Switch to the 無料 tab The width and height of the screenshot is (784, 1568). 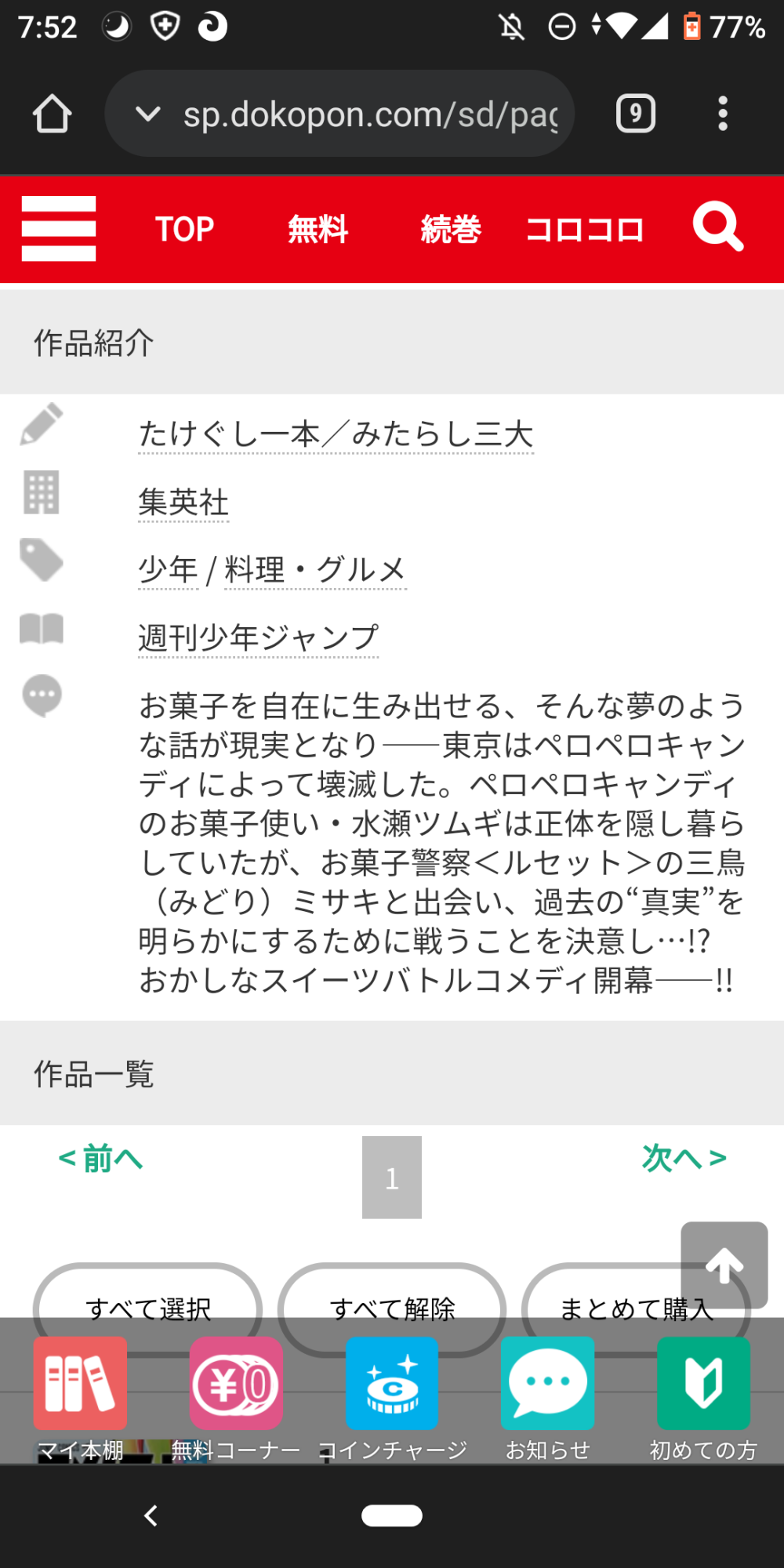318,229
